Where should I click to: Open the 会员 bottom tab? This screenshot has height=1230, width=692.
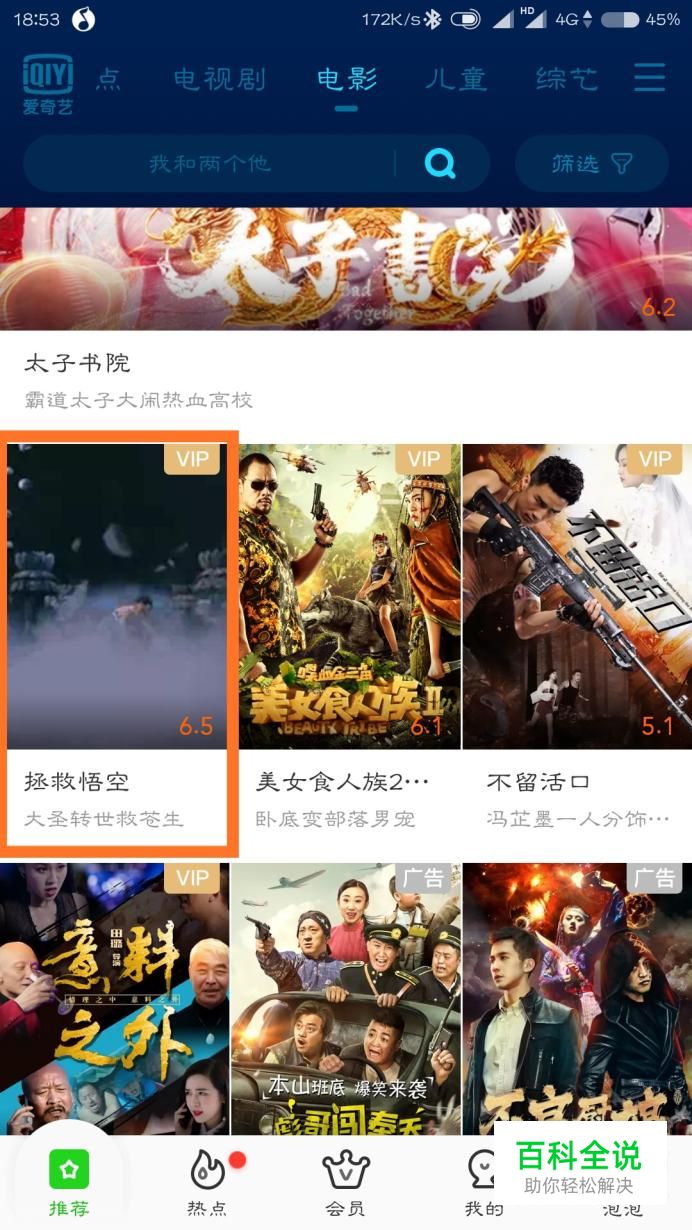pyautogui.click(x=346, y=1182)
